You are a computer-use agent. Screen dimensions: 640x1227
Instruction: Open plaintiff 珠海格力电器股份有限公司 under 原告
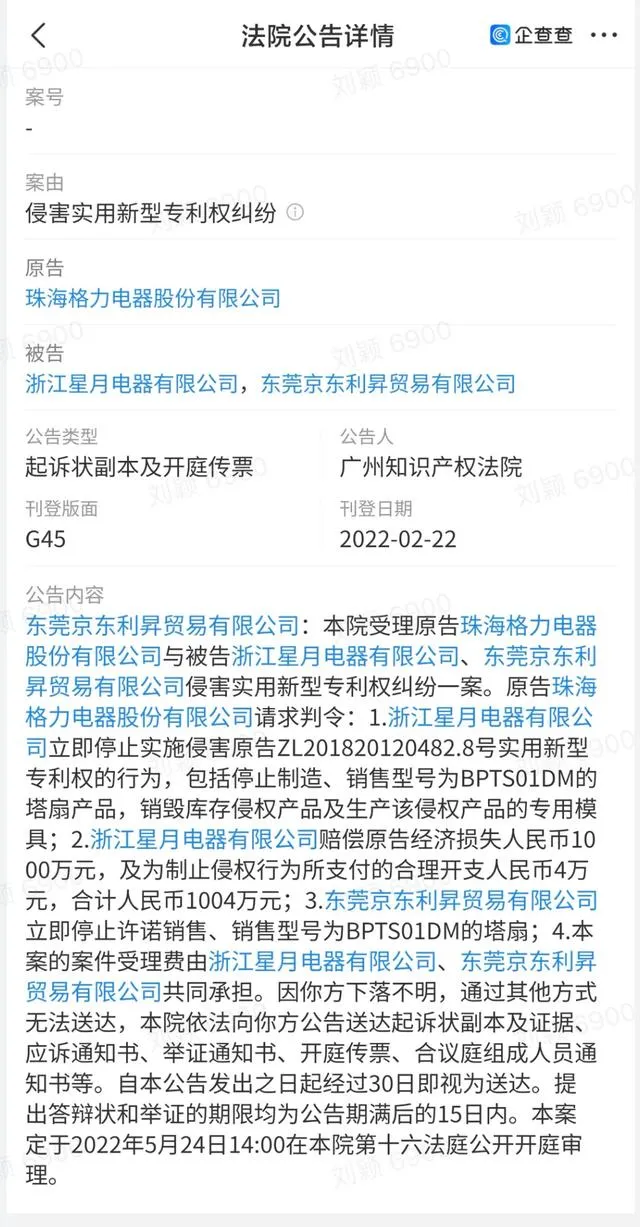153,297
